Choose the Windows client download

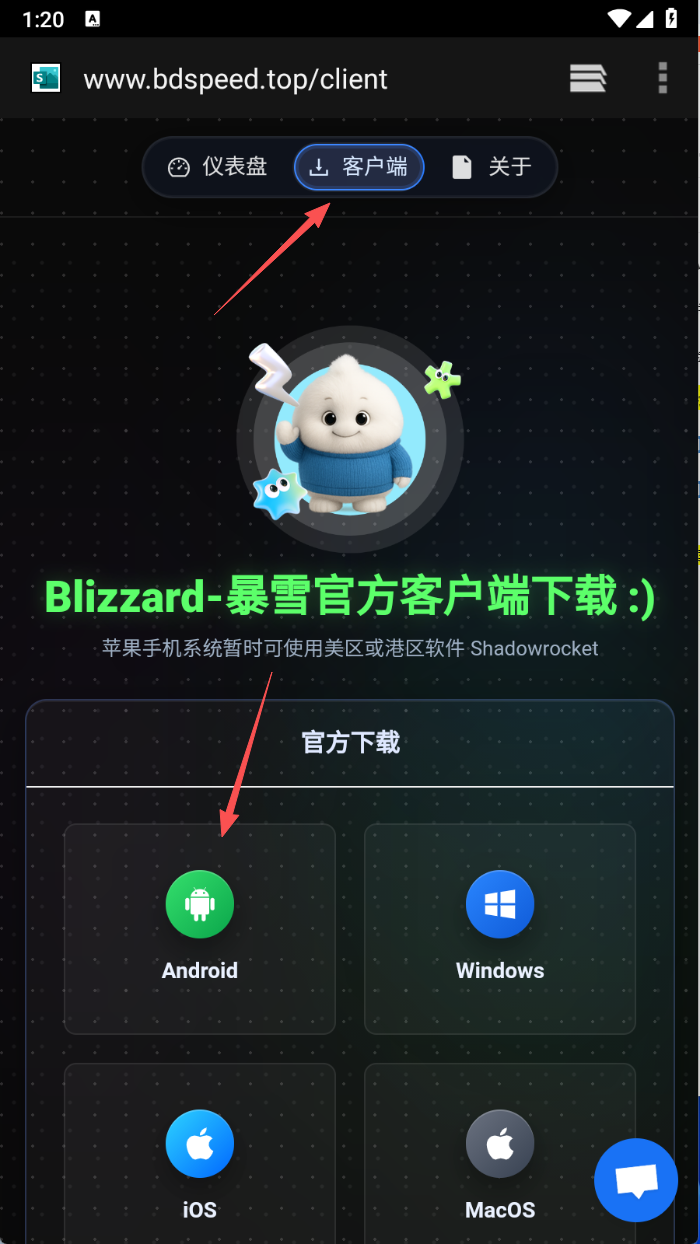pos(500,928)
